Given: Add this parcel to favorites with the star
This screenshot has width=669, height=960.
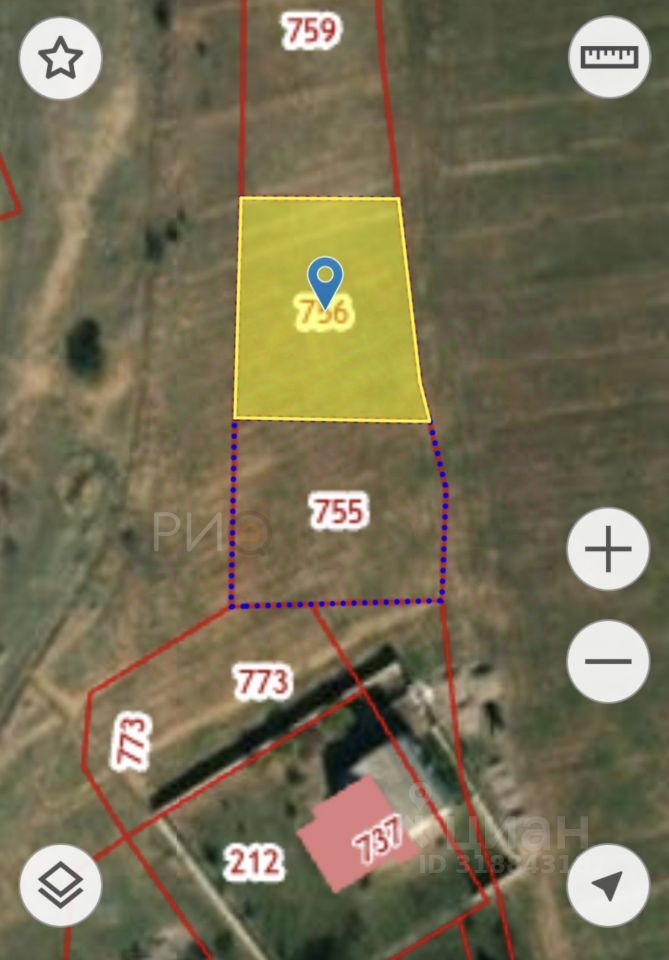Looking at the screenshot, I should pyautogui.click(x=60, y=59).
